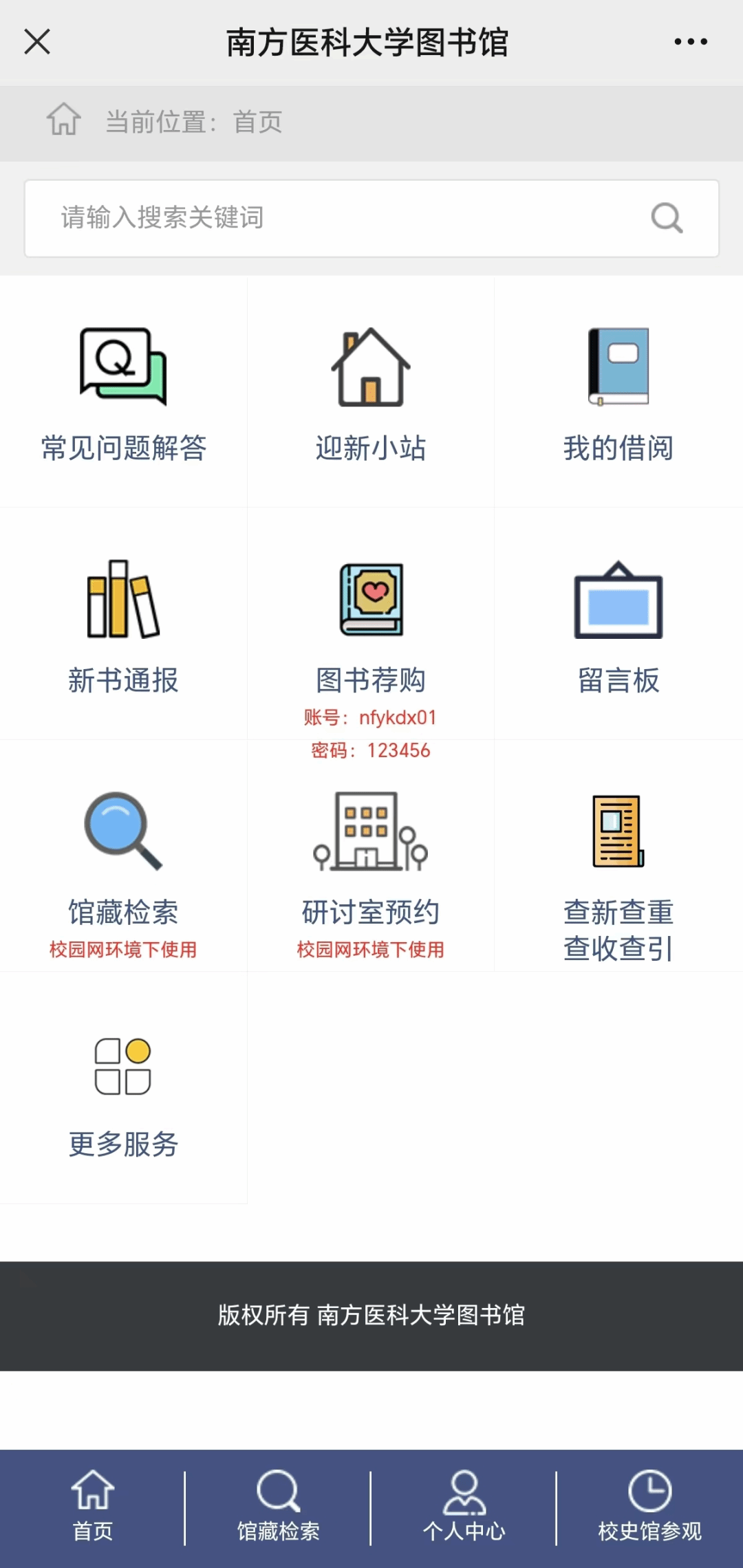This screenshot has width=743, height=1568.
Task: Switch to 校史馆参观 tab
Action: 650,1507
